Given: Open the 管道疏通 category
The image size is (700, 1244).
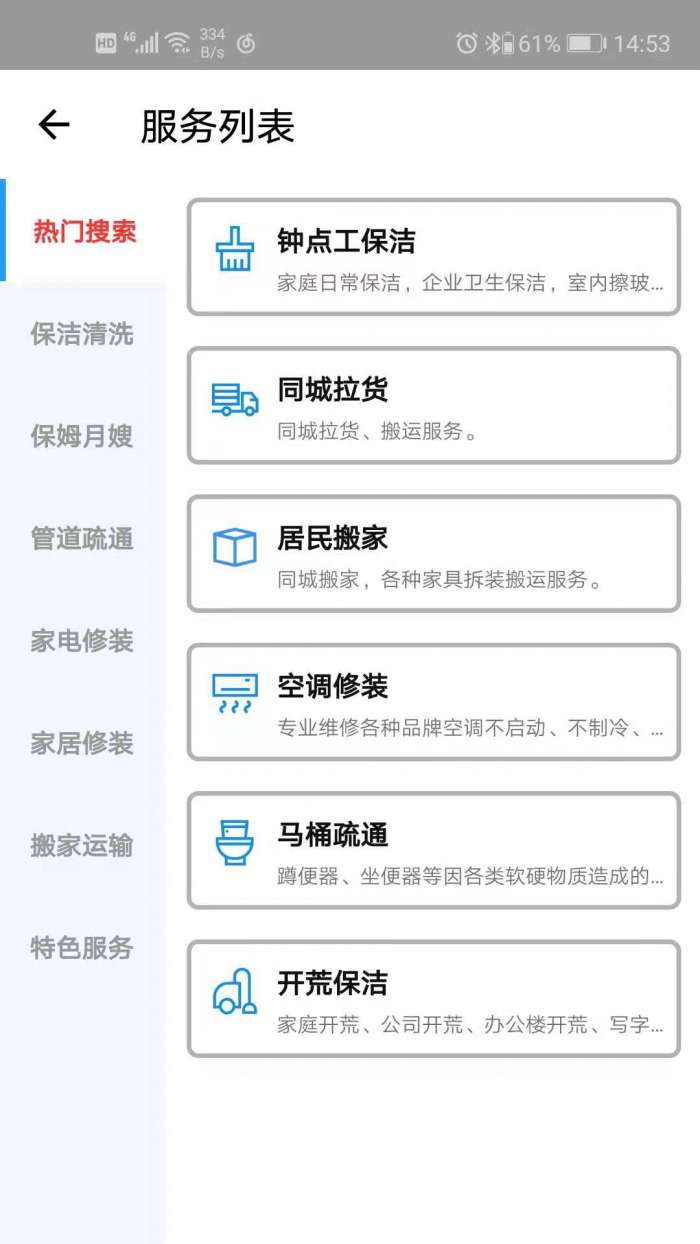Looking at the screenshot, I should click(x=82, y=539).
